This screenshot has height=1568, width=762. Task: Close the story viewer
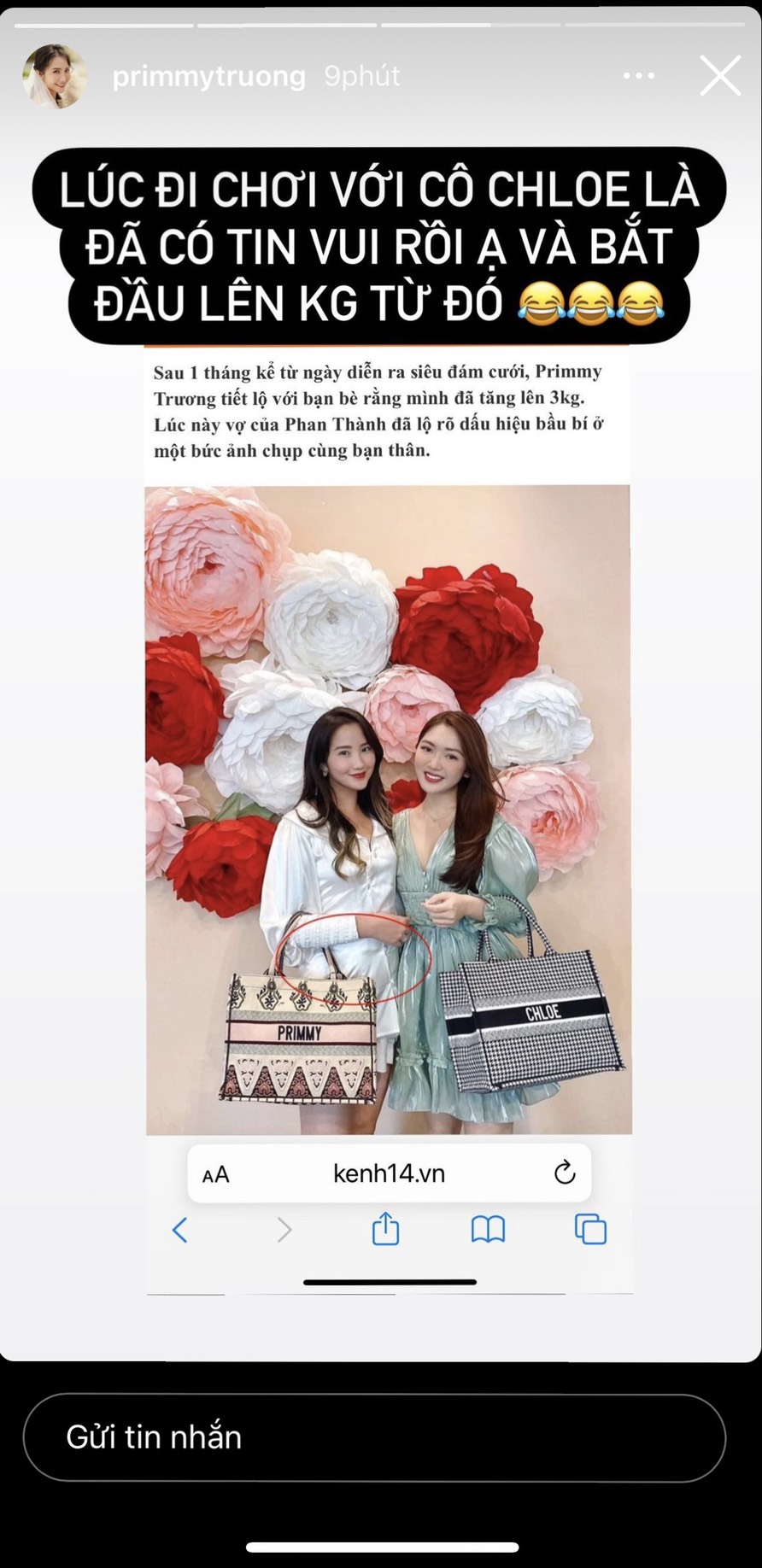(x=719, y=76)
